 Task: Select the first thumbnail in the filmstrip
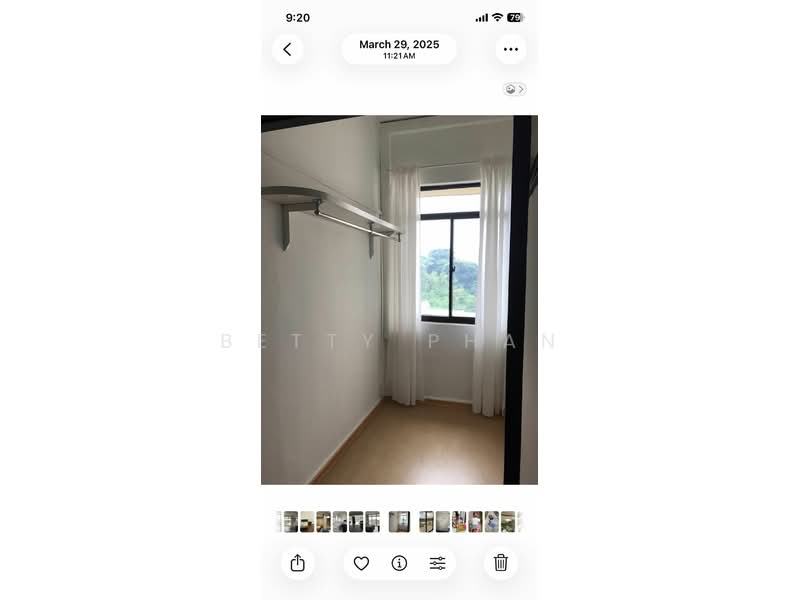pyautogui.click(x=279, y=521)
